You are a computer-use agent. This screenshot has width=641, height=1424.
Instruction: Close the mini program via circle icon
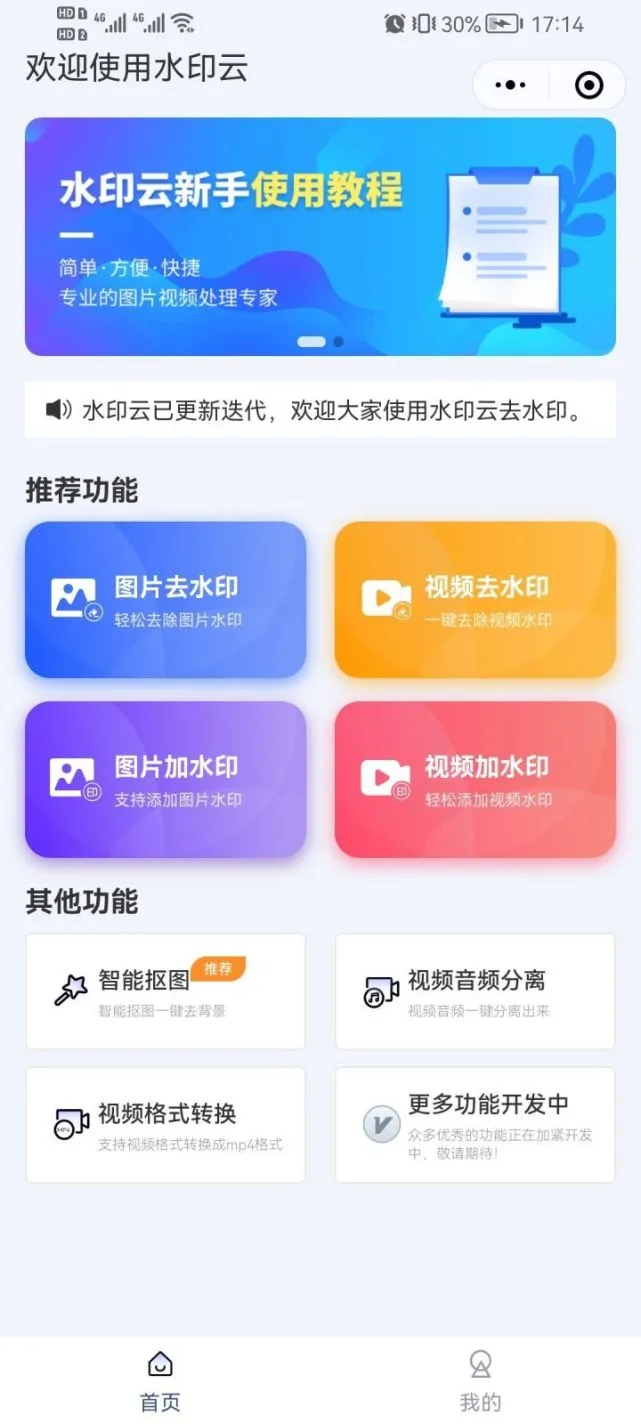tap(589, 86)
